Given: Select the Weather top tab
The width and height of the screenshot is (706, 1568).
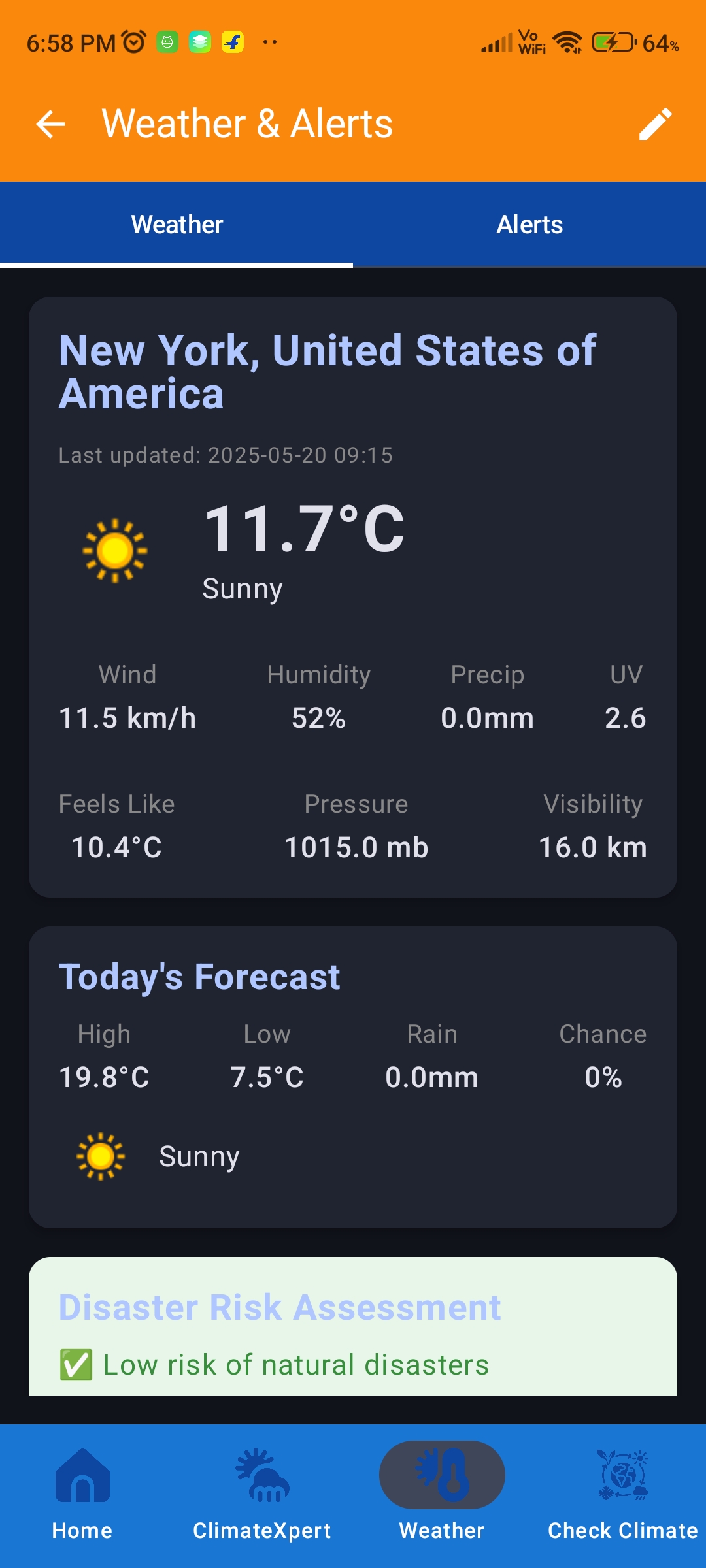Looking at the screenshot, I should click(176, 225).
